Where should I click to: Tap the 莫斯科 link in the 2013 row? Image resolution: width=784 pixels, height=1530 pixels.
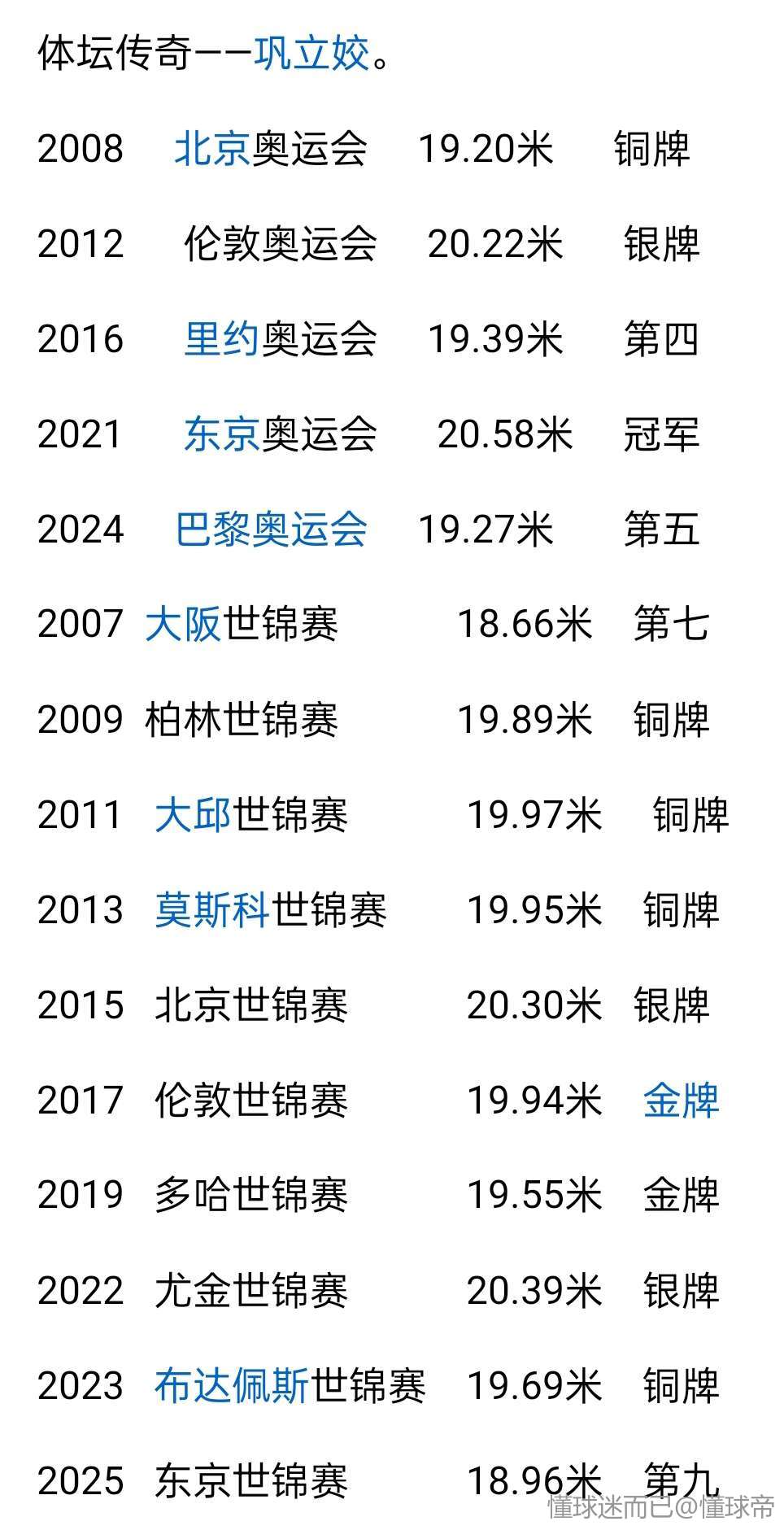coord(212,910)
